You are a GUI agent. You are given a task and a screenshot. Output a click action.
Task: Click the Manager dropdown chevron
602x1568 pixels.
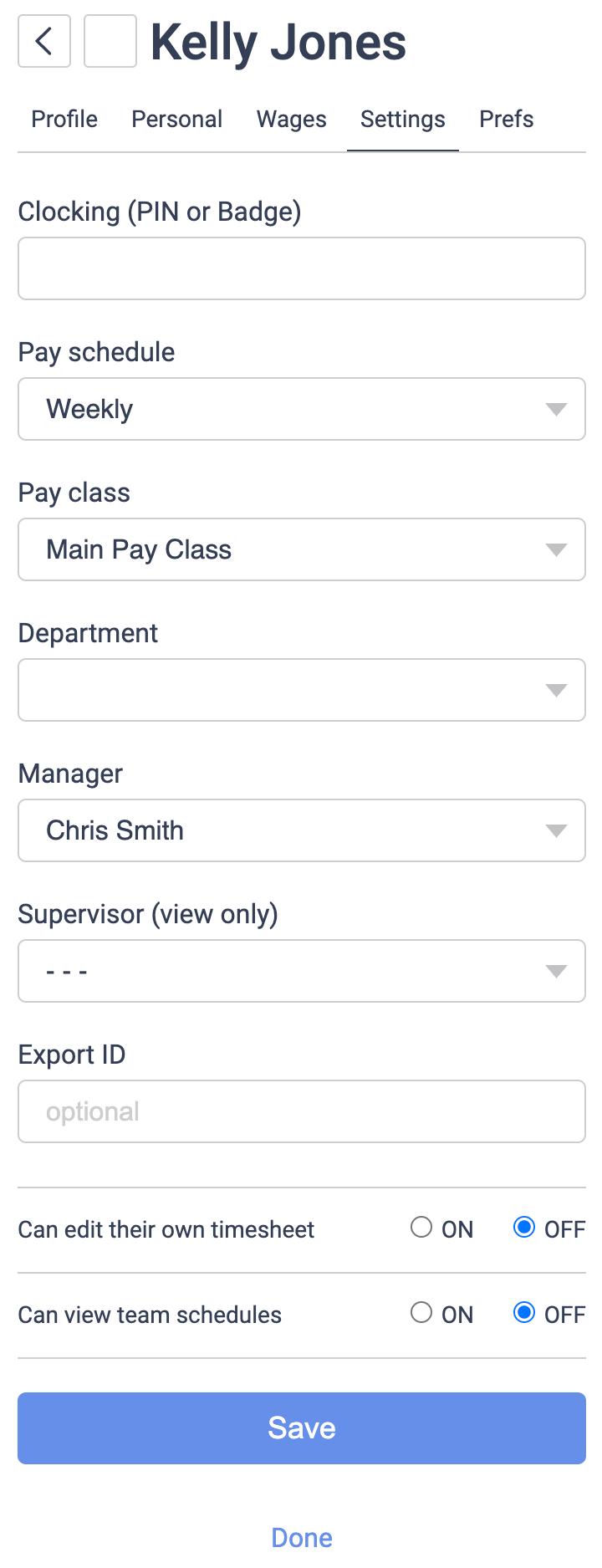pos(556,830)
